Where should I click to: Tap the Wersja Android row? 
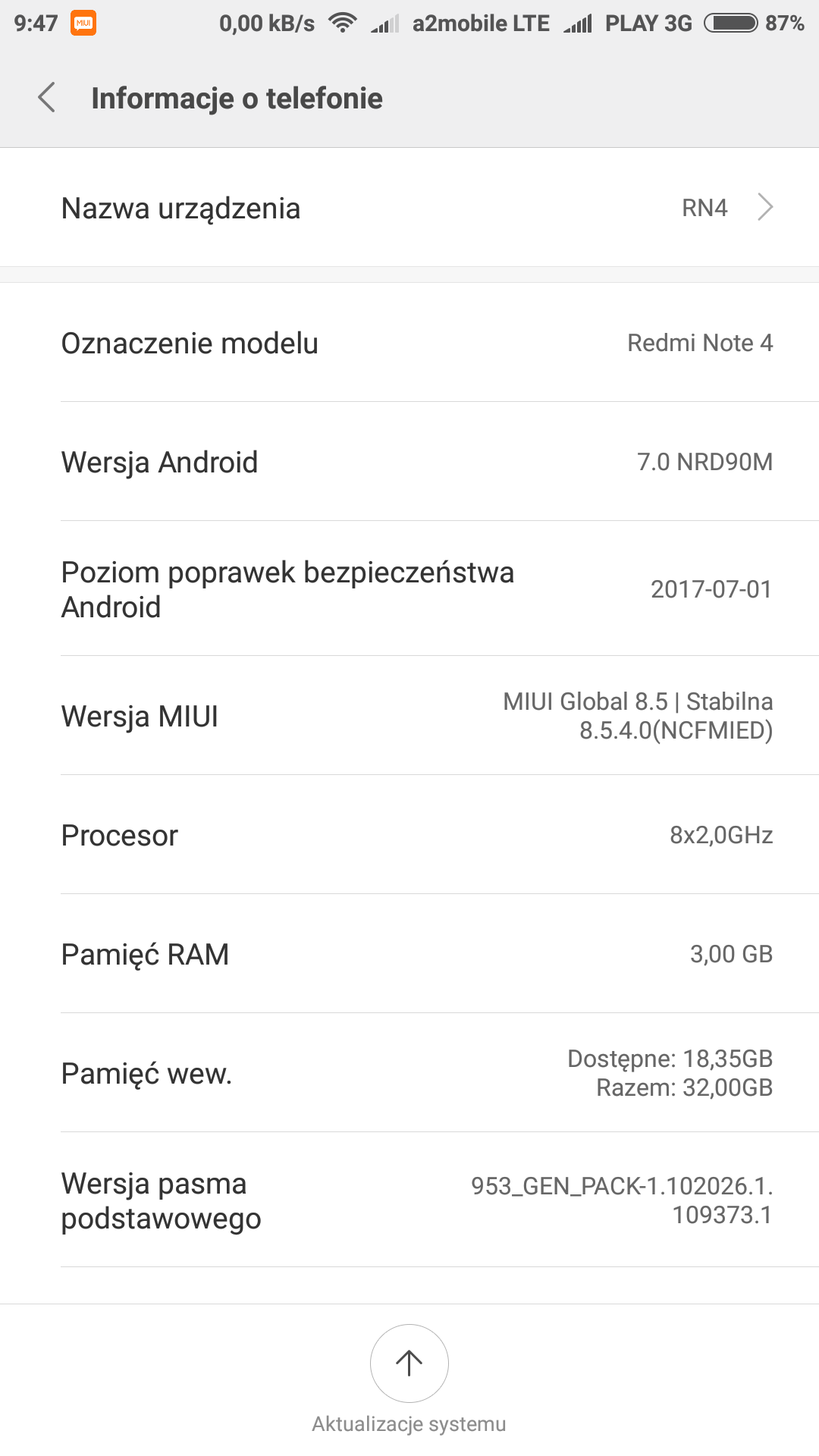(x=409, y=462)
